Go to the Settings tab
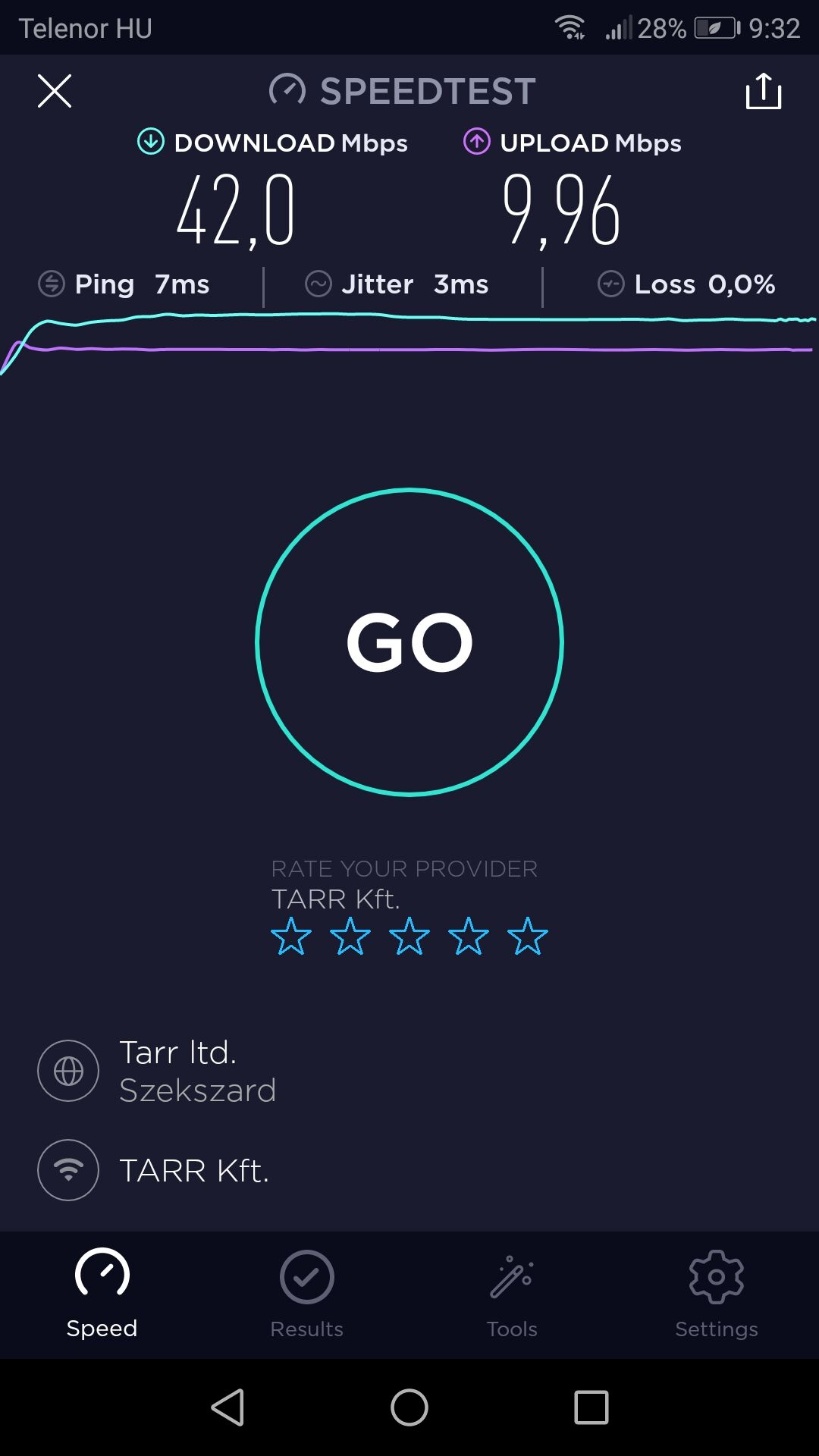The image size is (819, 1456). [716, 1294]
